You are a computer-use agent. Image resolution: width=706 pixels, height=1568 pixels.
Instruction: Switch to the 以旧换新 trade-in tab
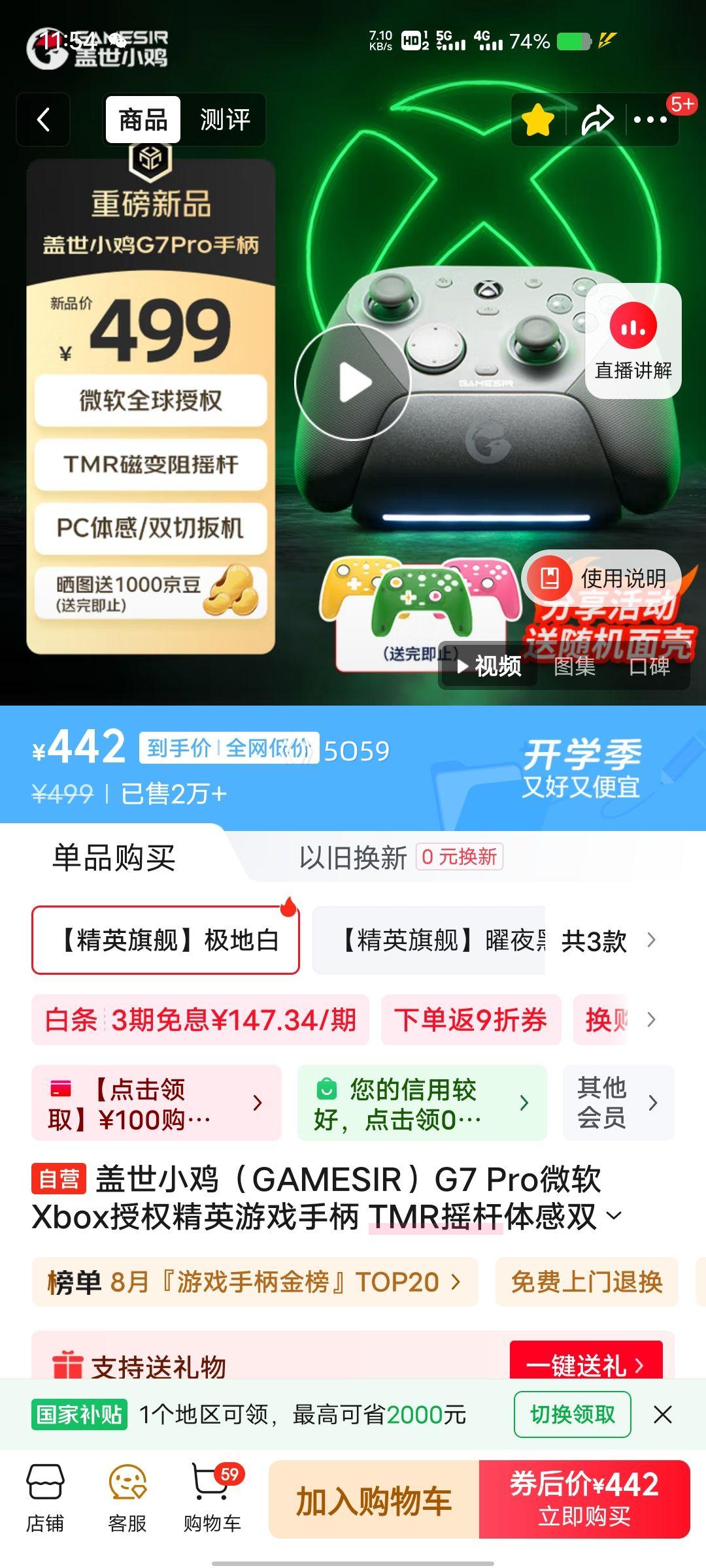click(x=351, y=857)
